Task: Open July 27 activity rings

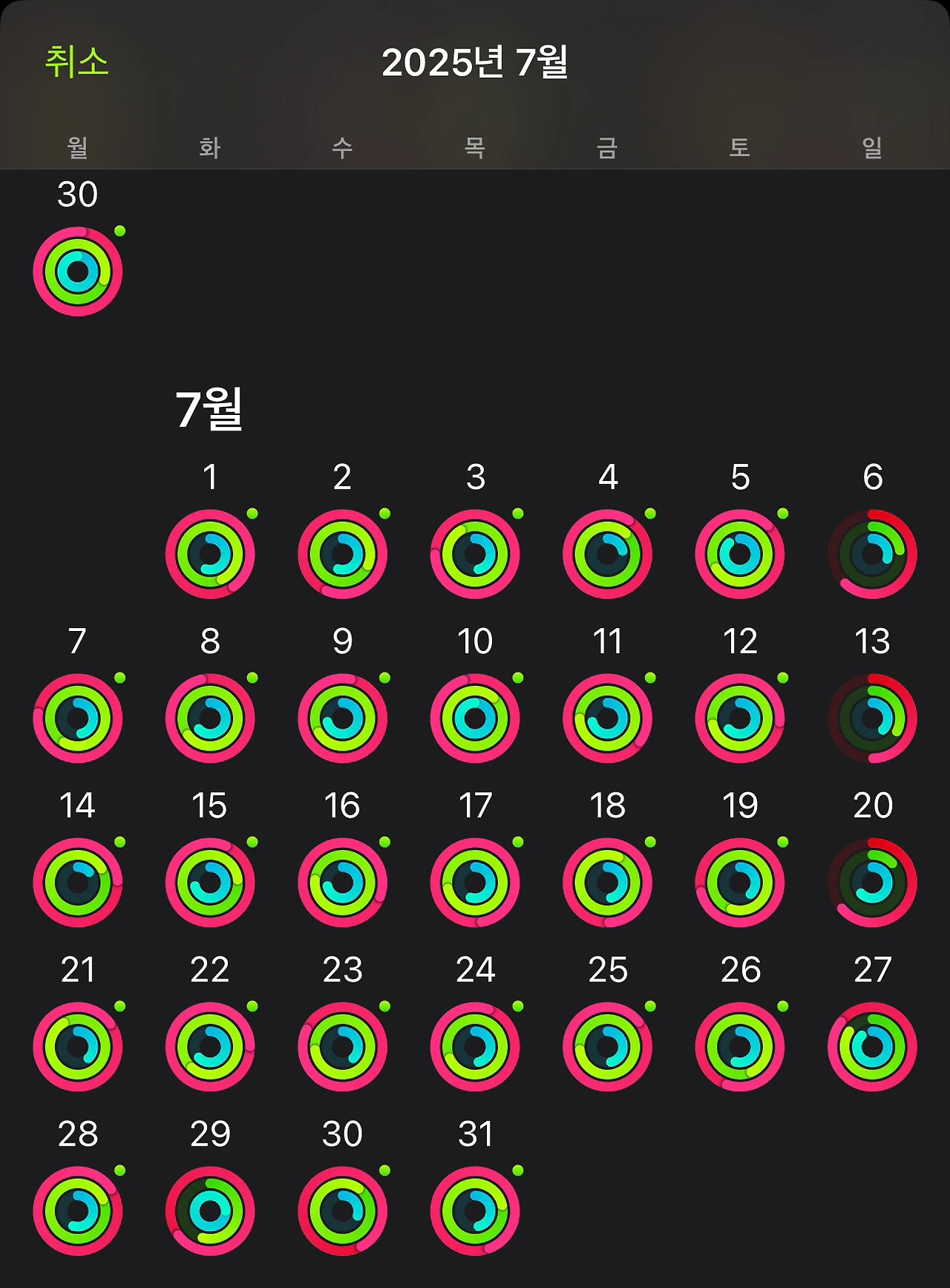Action: pos(872,1046)
